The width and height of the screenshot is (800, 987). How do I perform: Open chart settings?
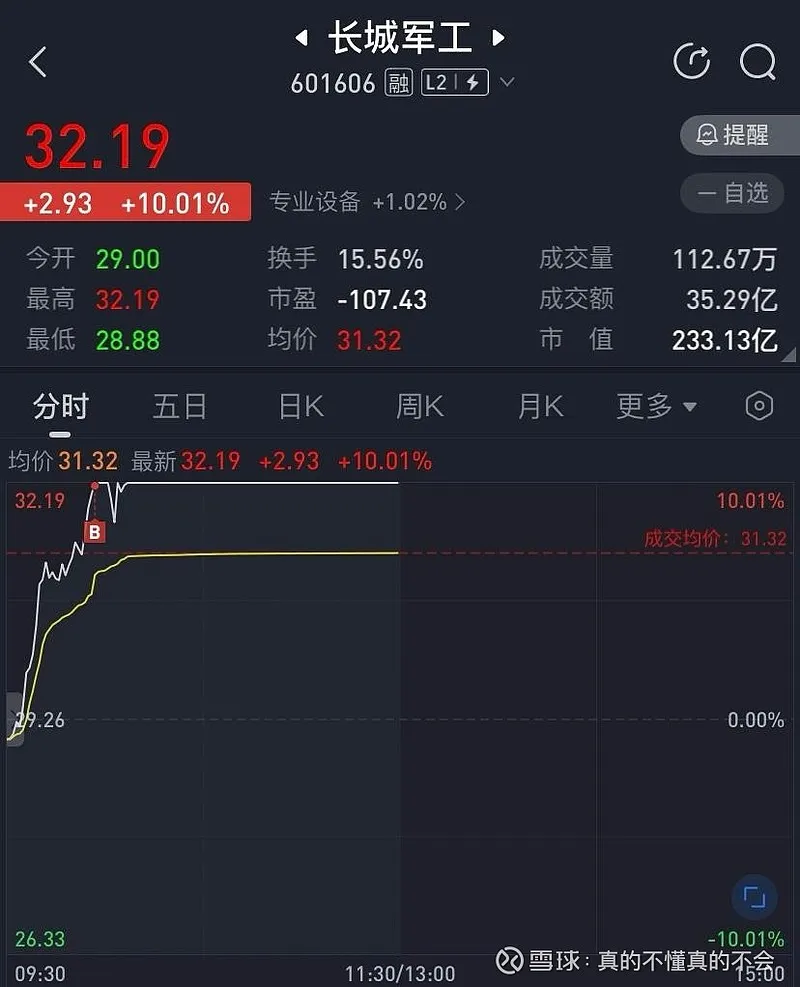pos(760,406)
